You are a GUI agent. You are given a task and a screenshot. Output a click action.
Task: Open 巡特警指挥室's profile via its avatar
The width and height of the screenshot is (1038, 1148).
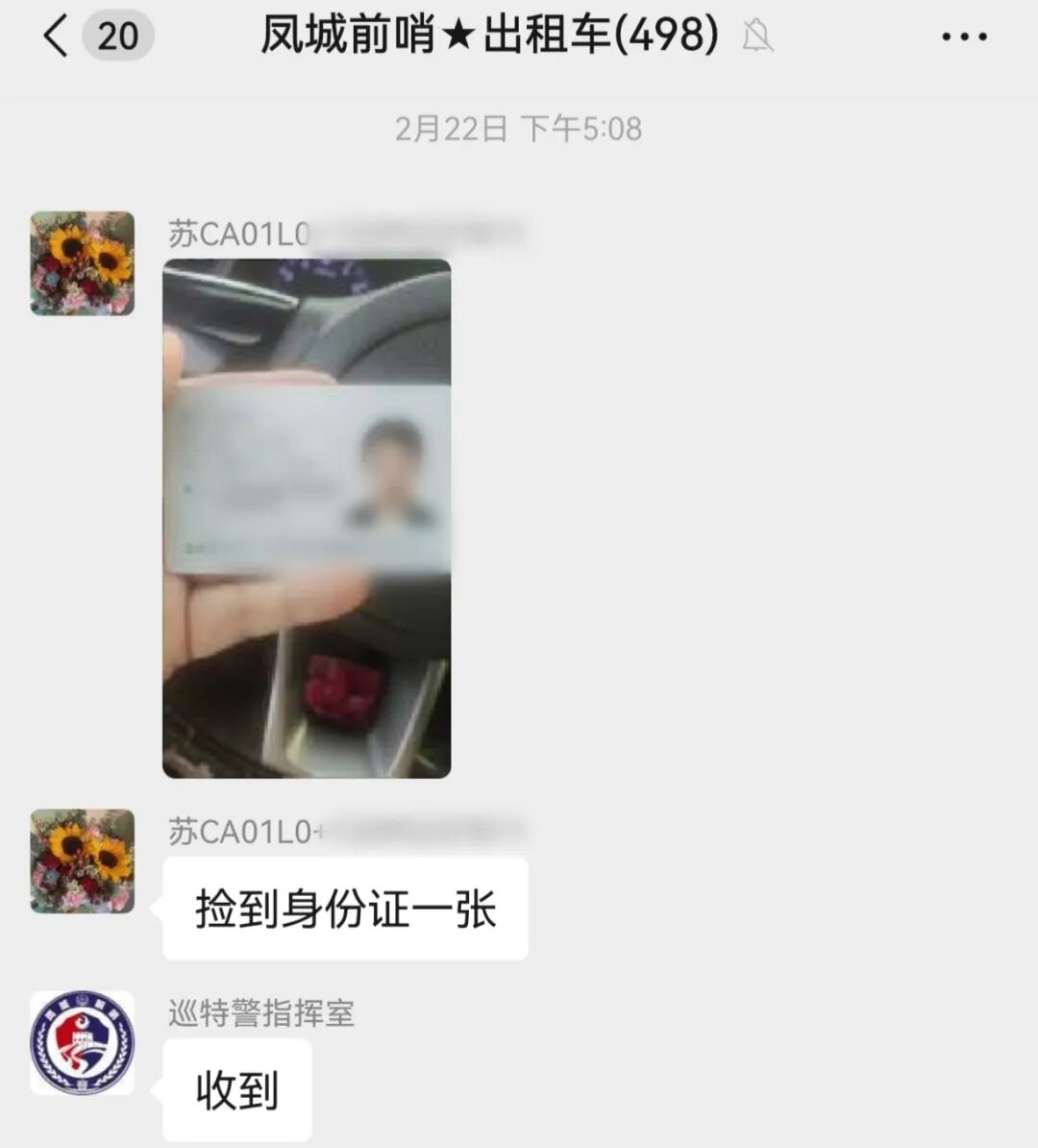pyautogui.click(x=83, y=1042)
